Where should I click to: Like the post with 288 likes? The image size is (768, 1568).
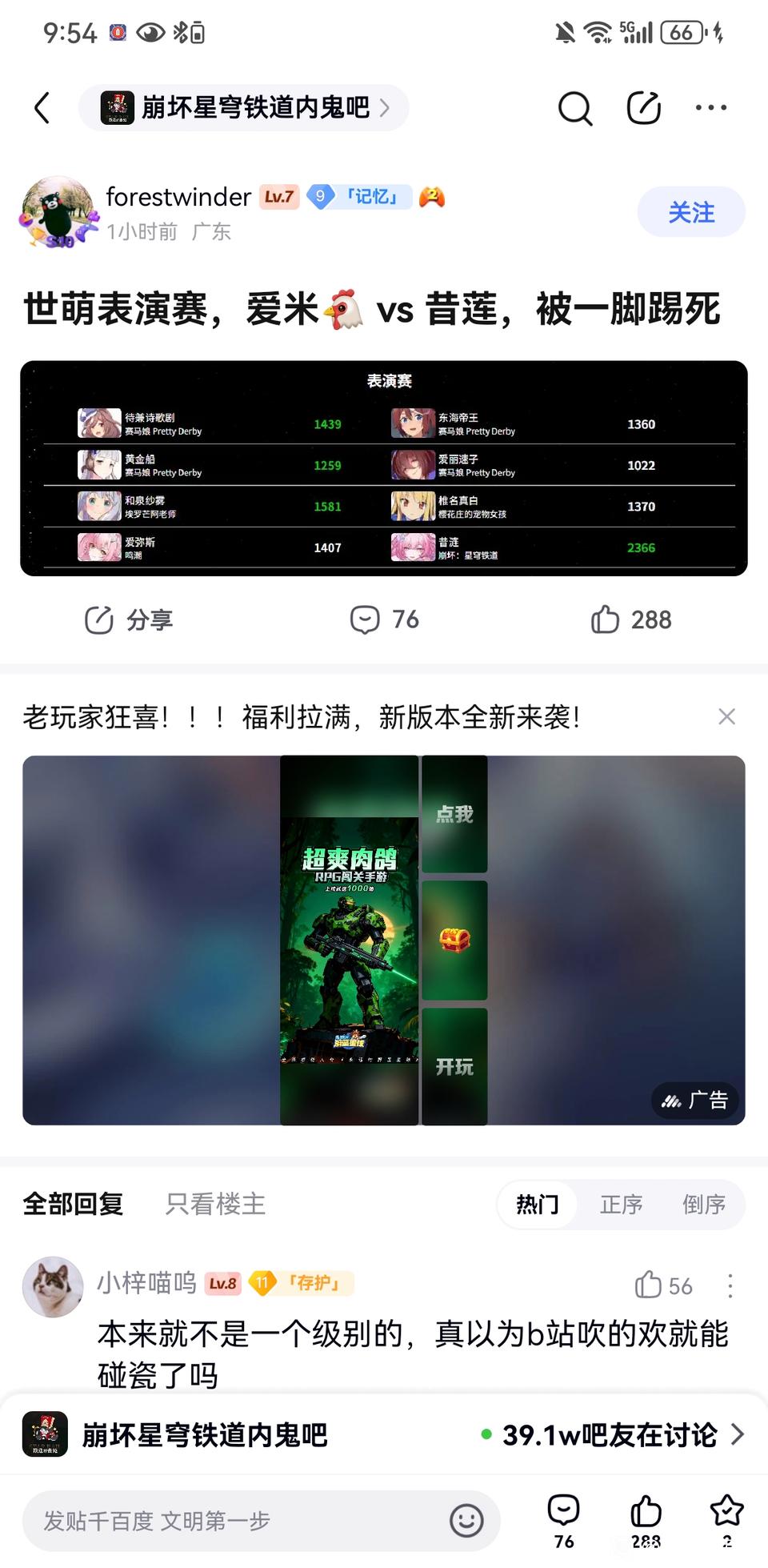631,620
